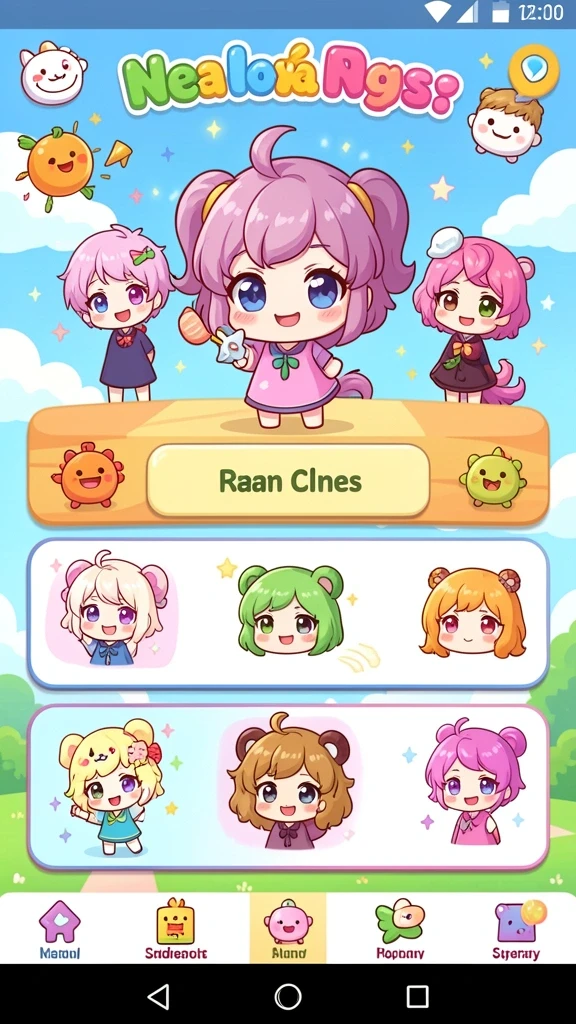Open the yellow robot Sndienolt tab
This screenshot has height=1024, width=576.
coord(176,929)
